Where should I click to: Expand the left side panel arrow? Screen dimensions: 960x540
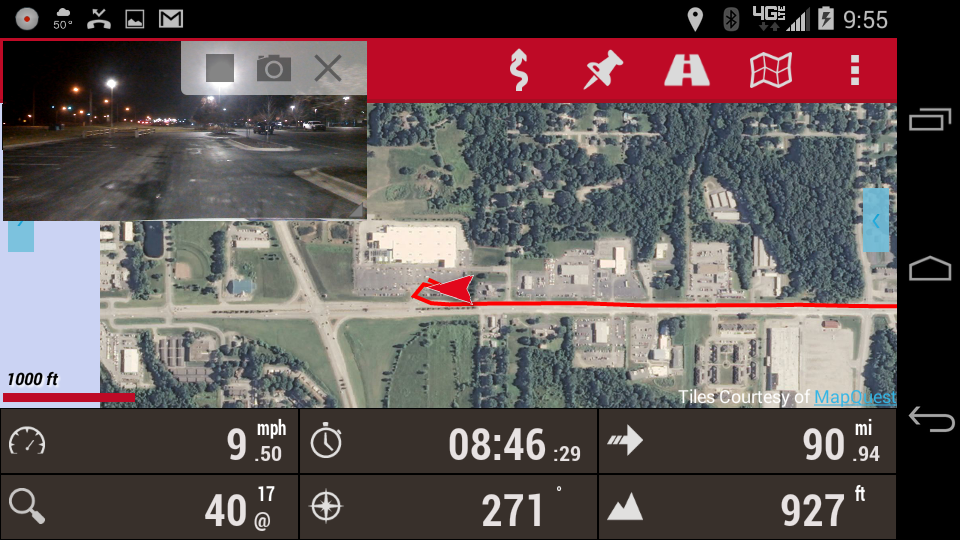pos(21,236)
